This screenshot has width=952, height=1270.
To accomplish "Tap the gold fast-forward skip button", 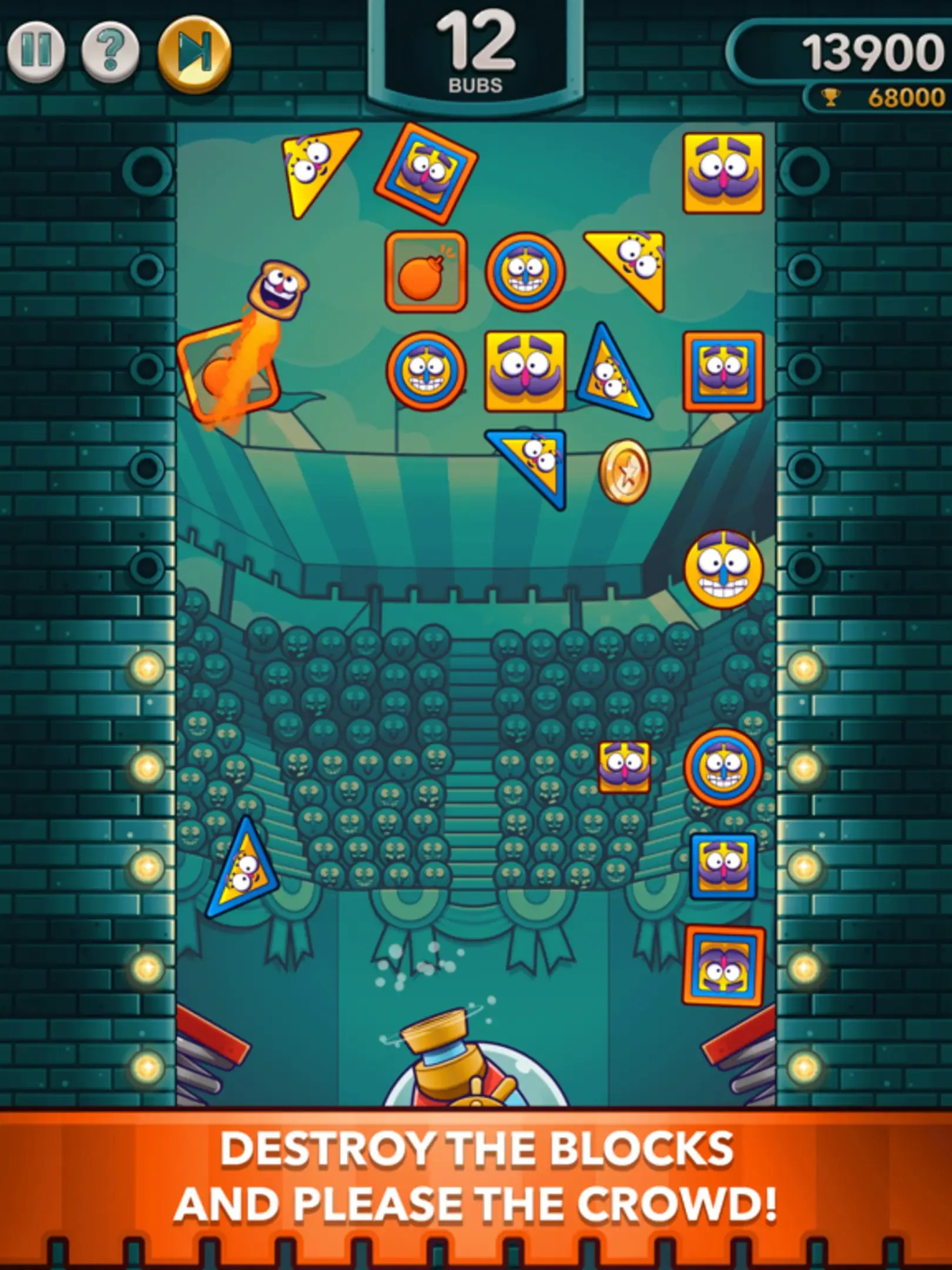I will coord(195,53).
